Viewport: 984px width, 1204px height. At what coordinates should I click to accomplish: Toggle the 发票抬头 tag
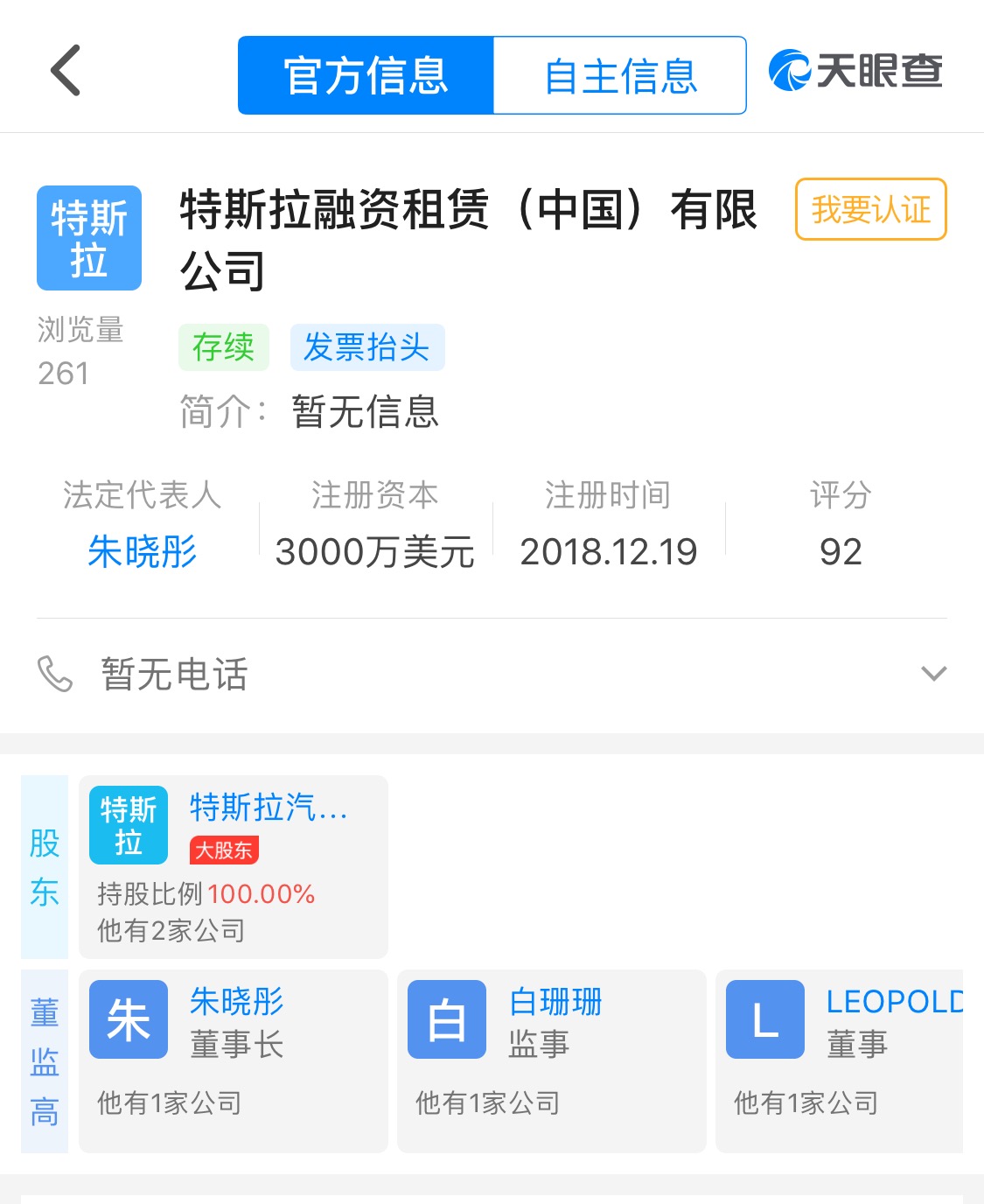[x=367, y=346]
